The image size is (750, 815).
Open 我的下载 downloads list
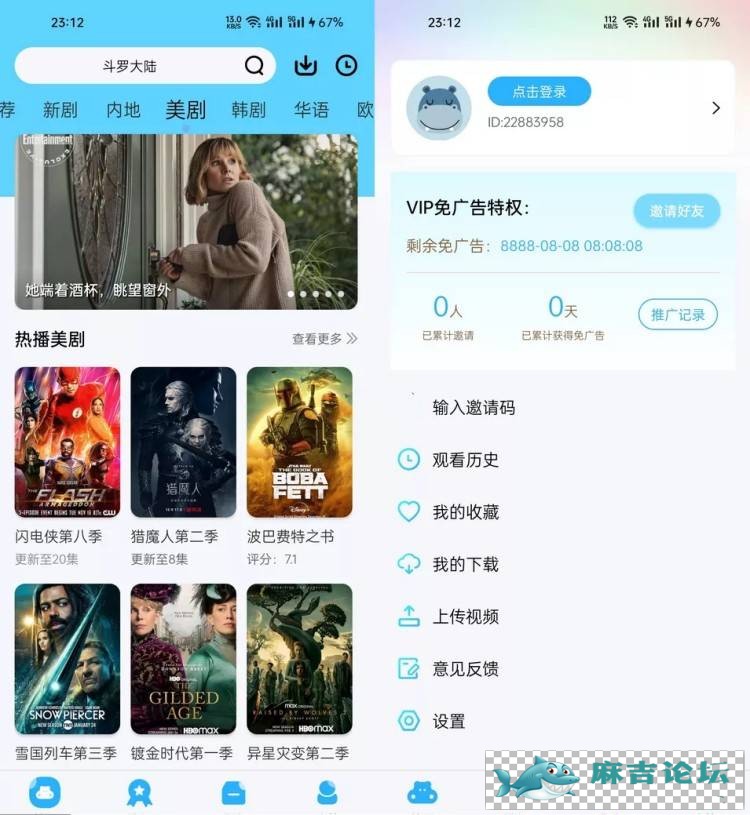point(465,564)
